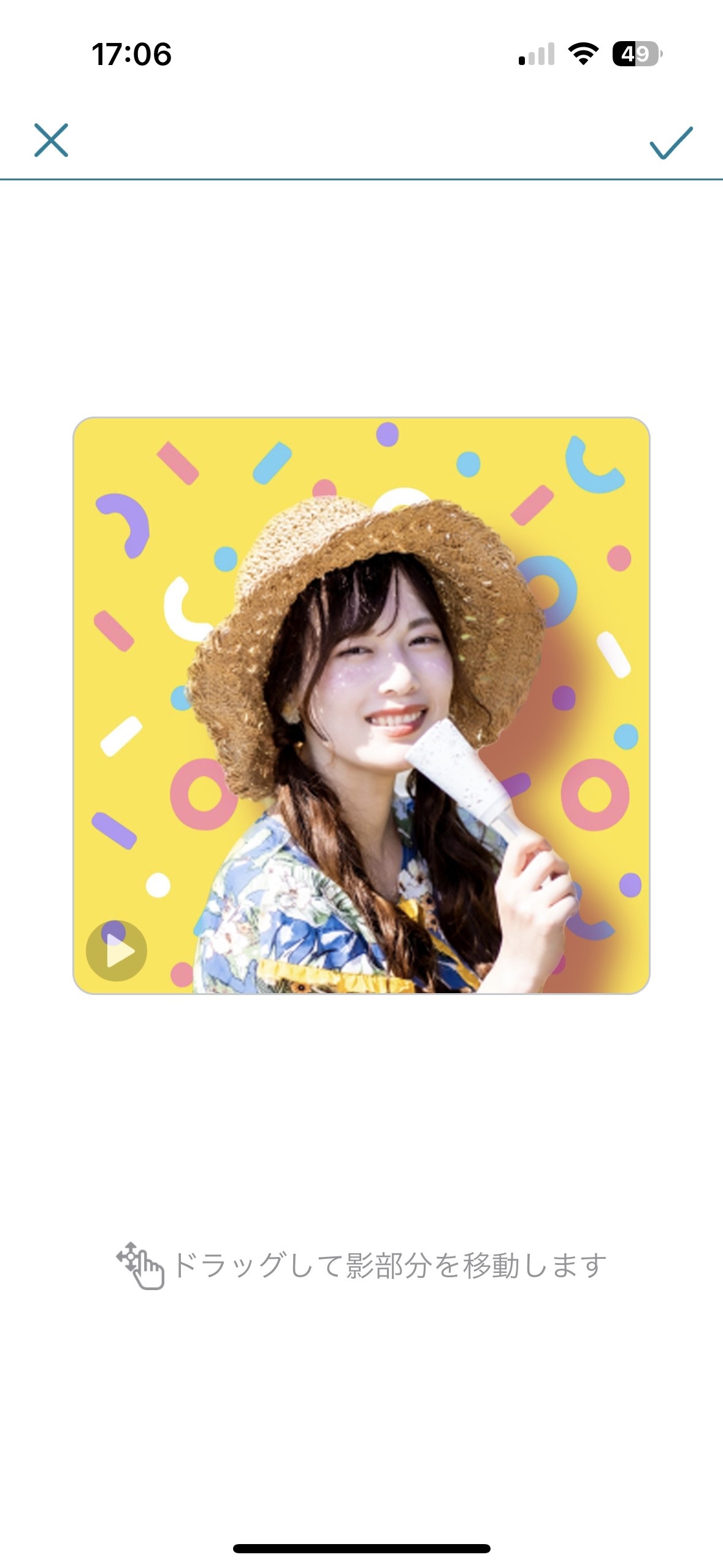Confirm the shadow edit with the checkmark

tap(671, 142)
